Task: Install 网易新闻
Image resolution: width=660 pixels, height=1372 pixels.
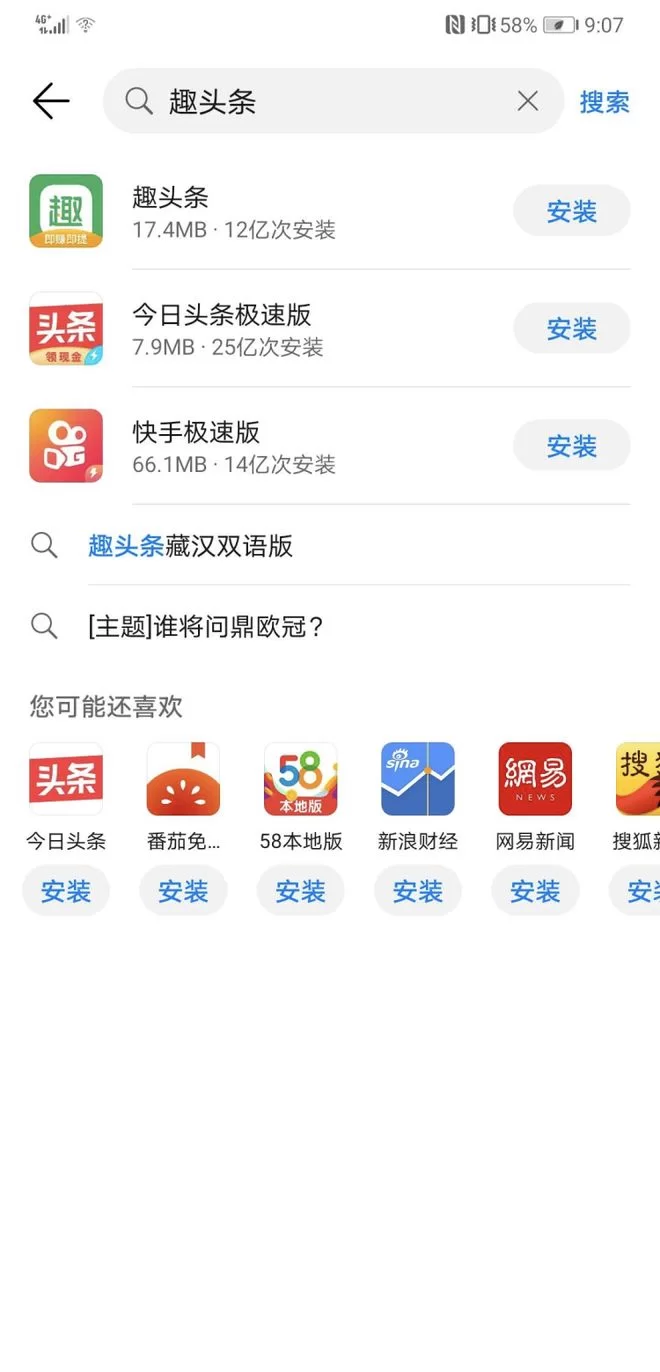Action: [x=535, y=891]
